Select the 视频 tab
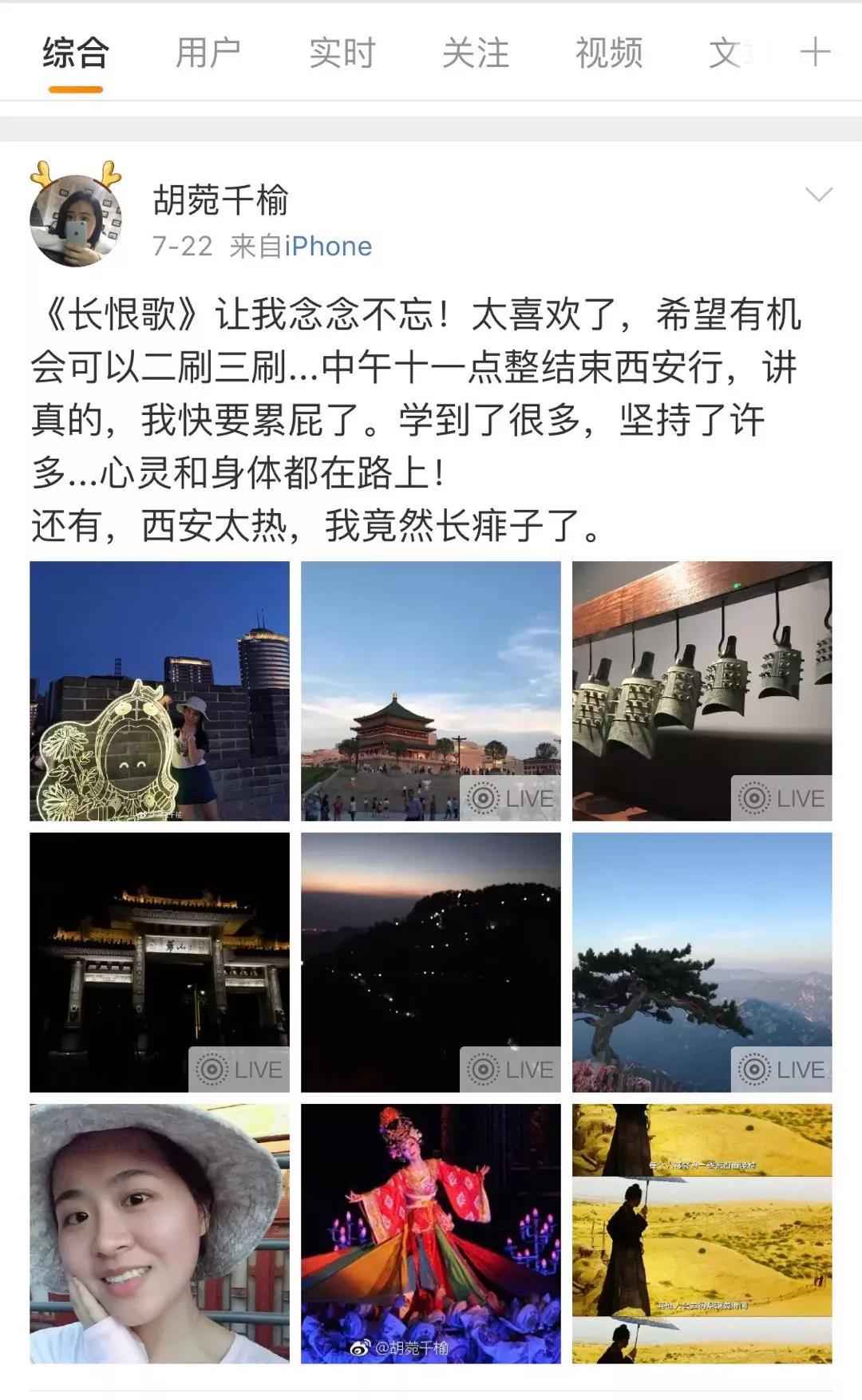The width and height of the screenshot is (862, 1400). 608,53
